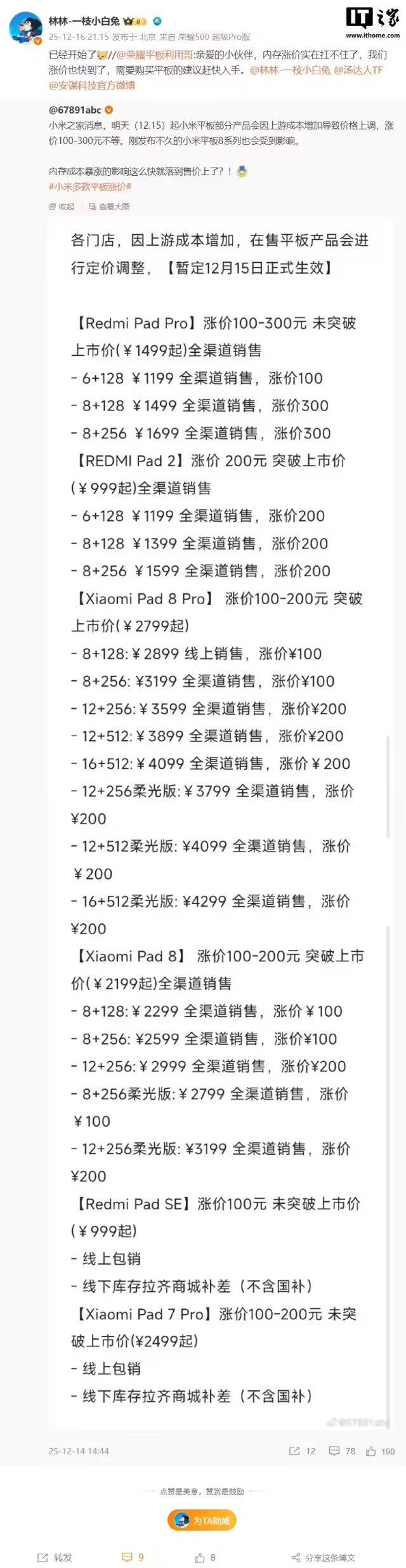Open the profile picture of 林林-一枝小白兔
406x1568 pixels.
[x=26, y=29]
